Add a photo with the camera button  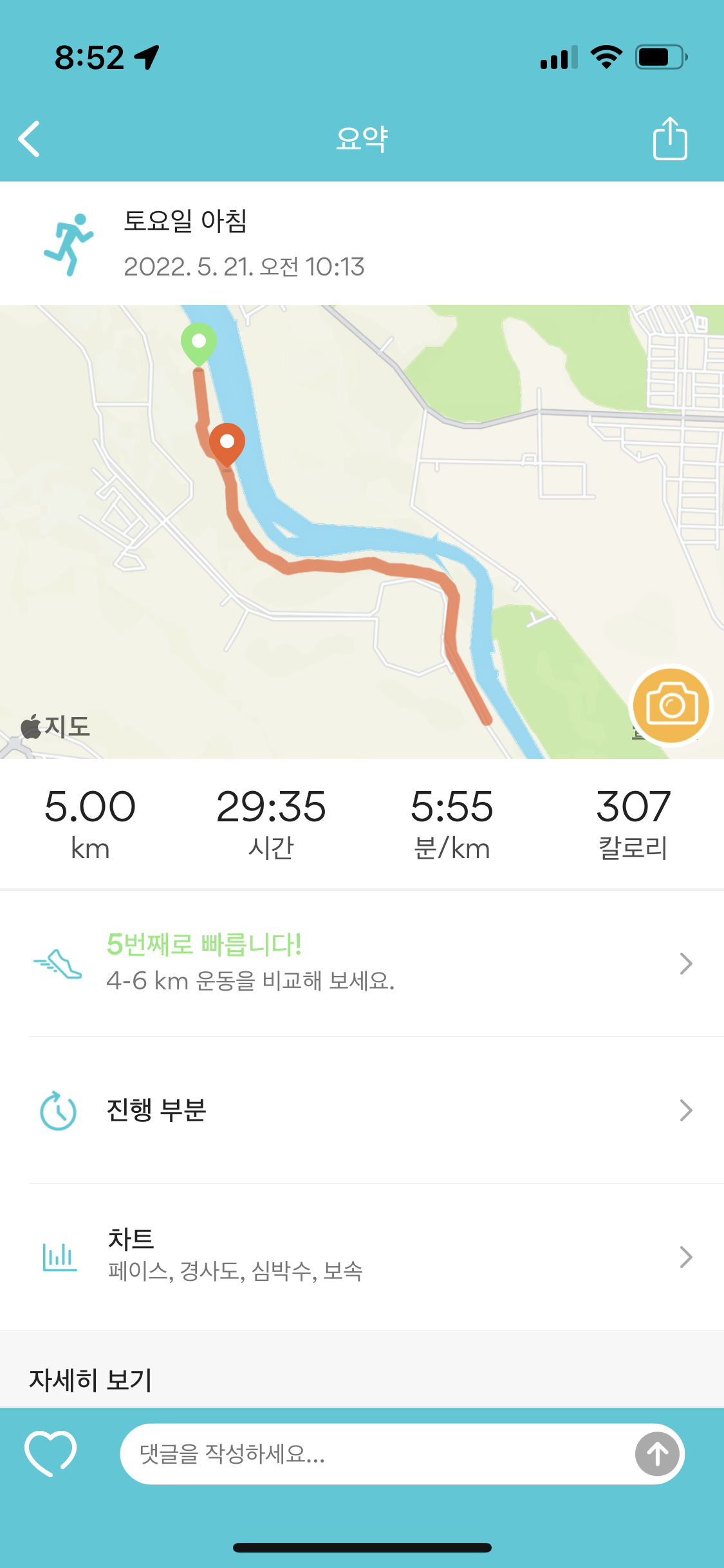(671, 705)
